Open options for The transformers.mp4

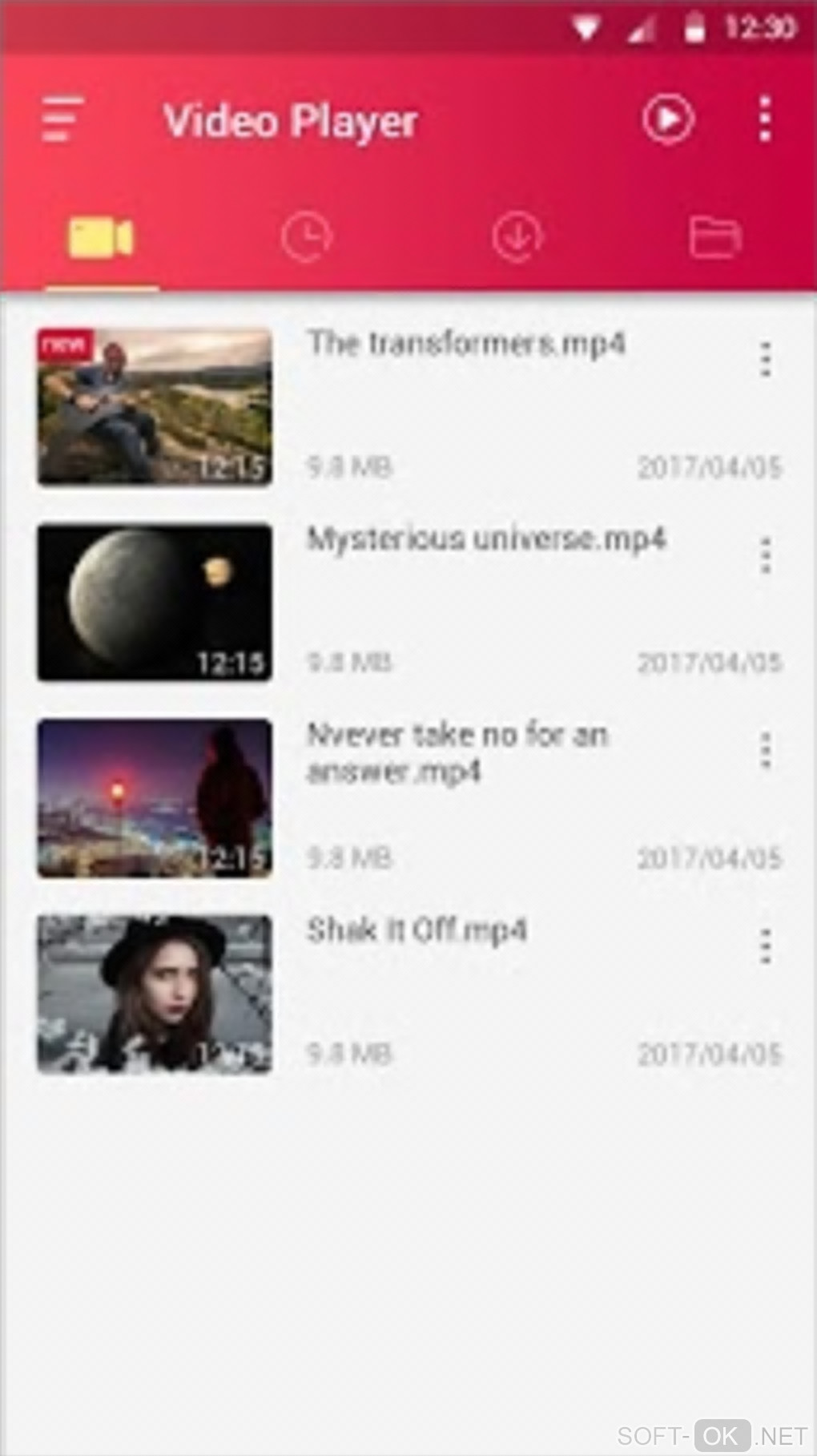(x=765, y=359)
